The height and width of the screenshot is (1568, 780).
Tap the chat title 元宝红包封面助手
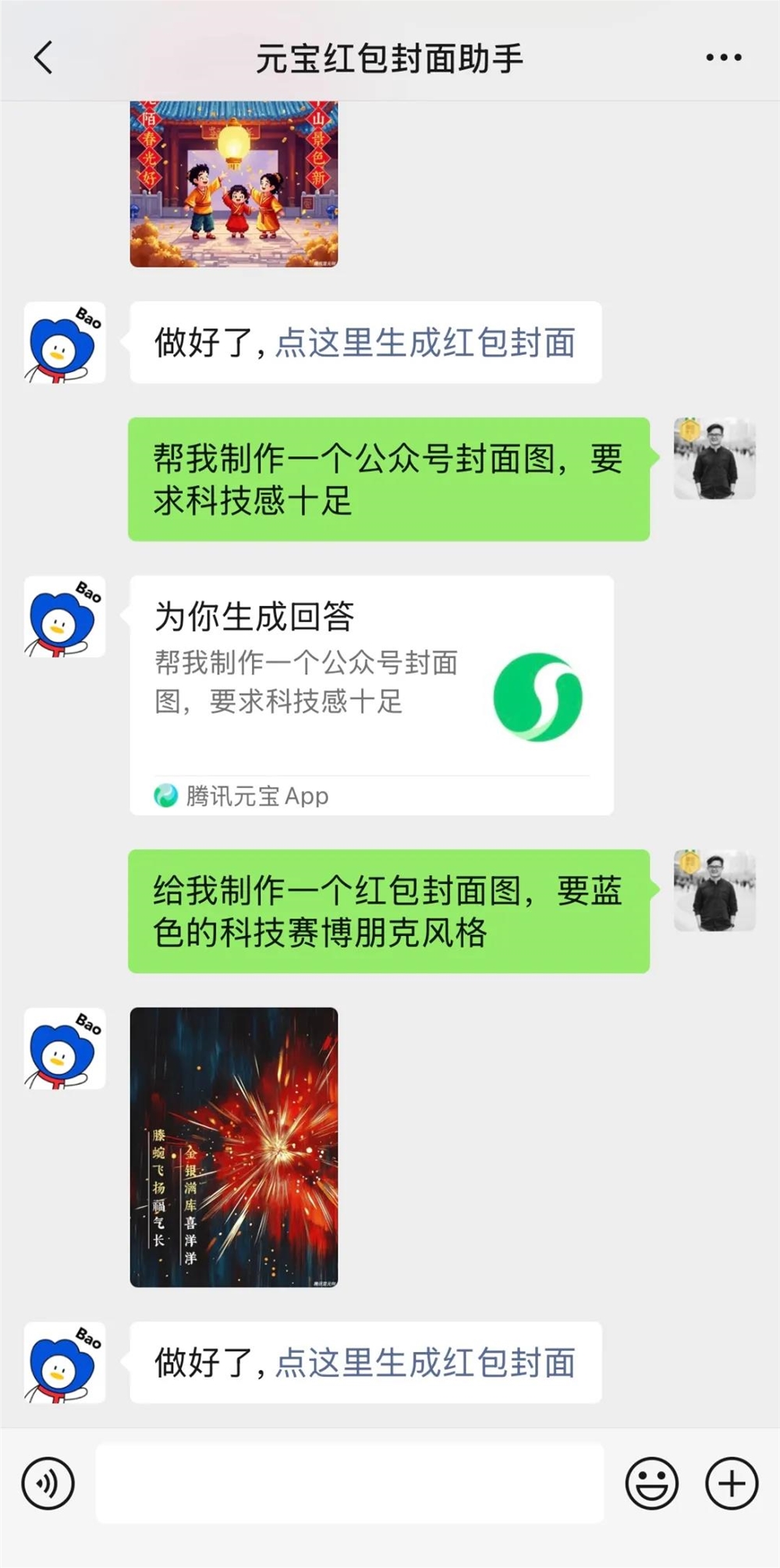[390, 56]
